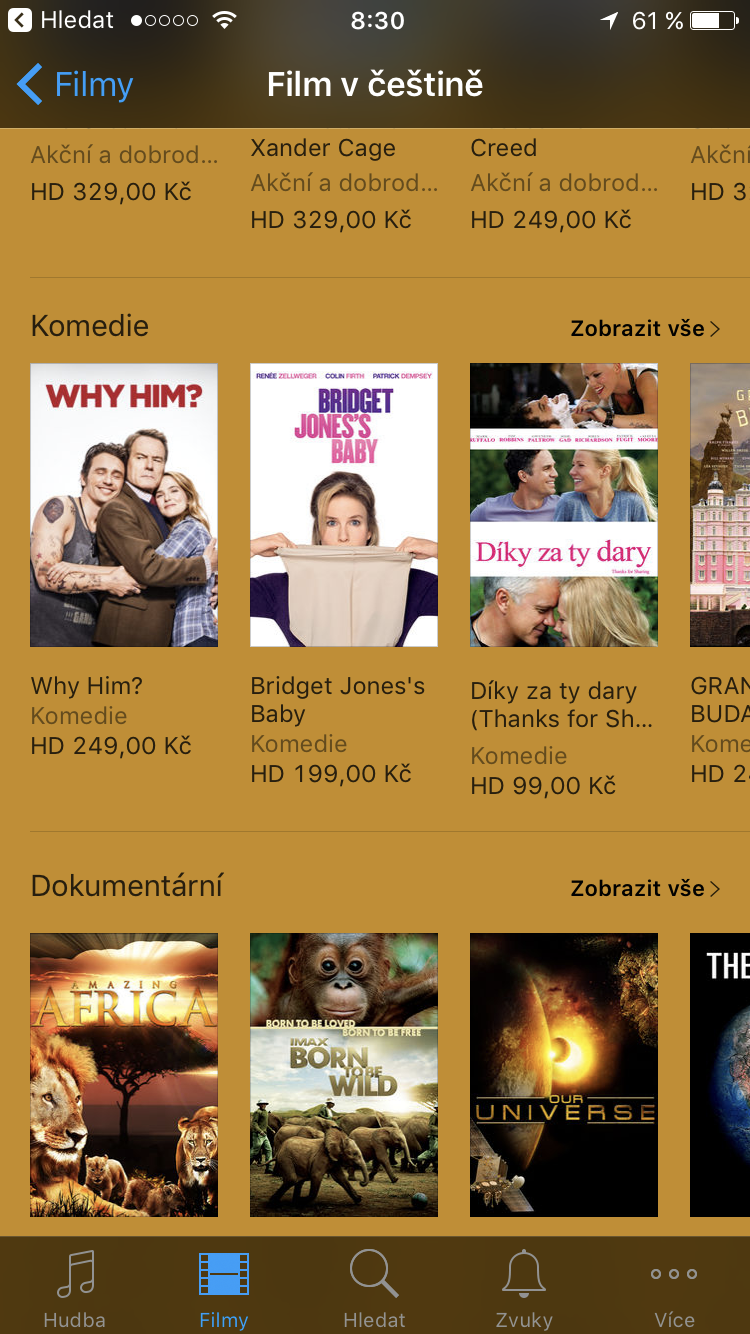Screen dimensions: 750x1334
Task: Open the Why Him? movie poster
Action: click(x=123, y=505)
